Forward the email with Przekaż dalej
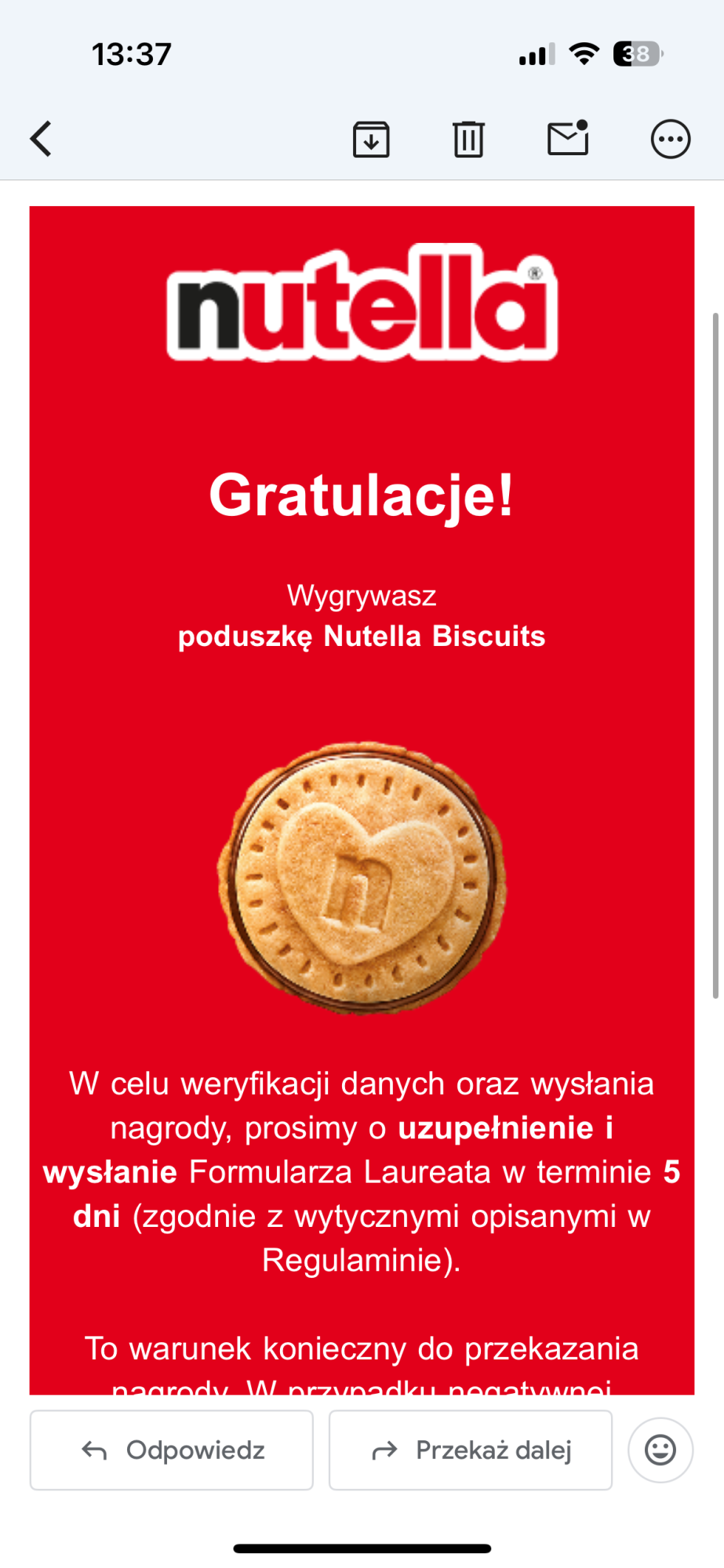Image resolution: width=724 pixels, height=1568 pixels. coord(471,1450)
